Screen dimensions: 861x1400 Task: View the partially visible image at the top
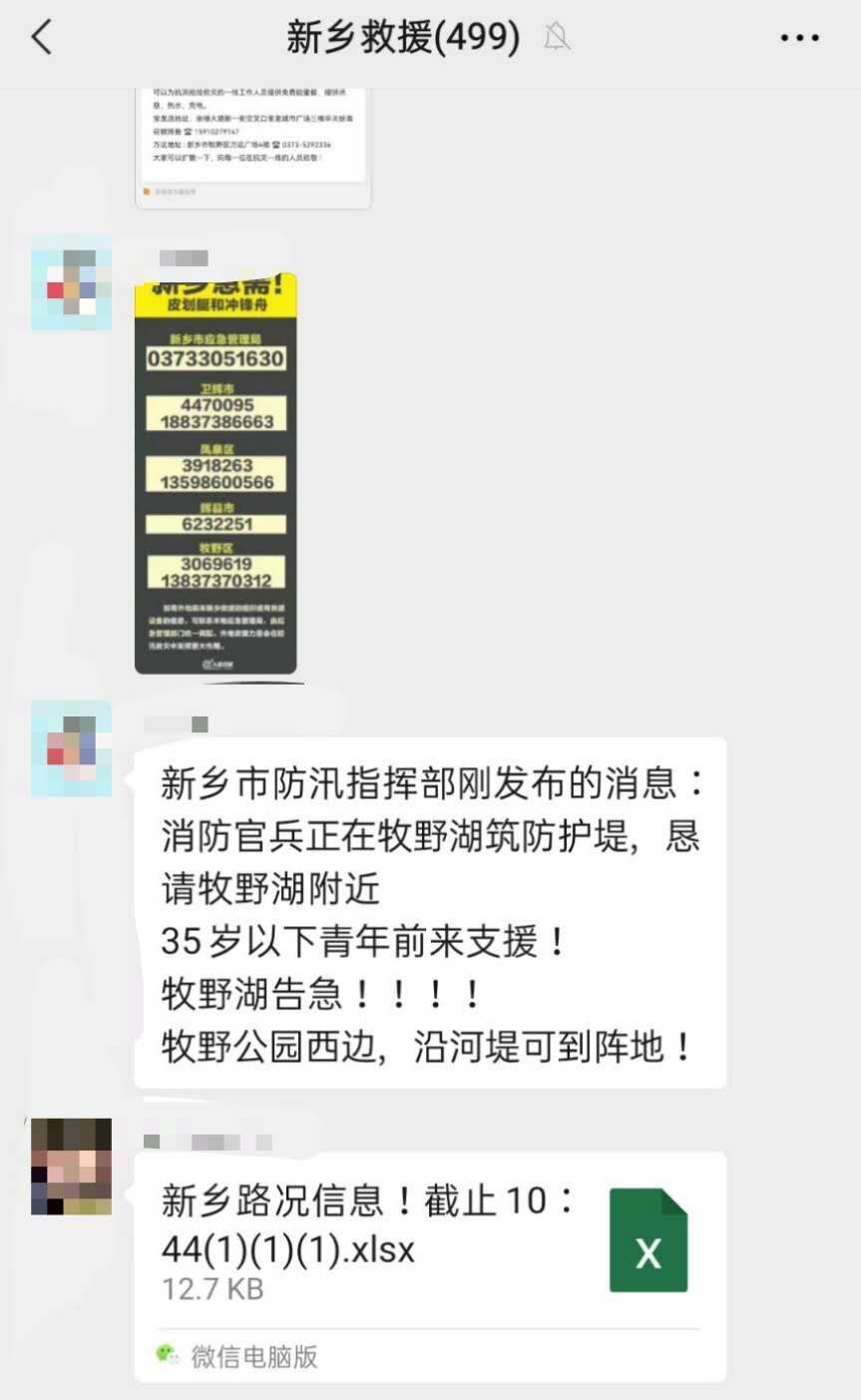pyautogui.click(x=253, y=148)
